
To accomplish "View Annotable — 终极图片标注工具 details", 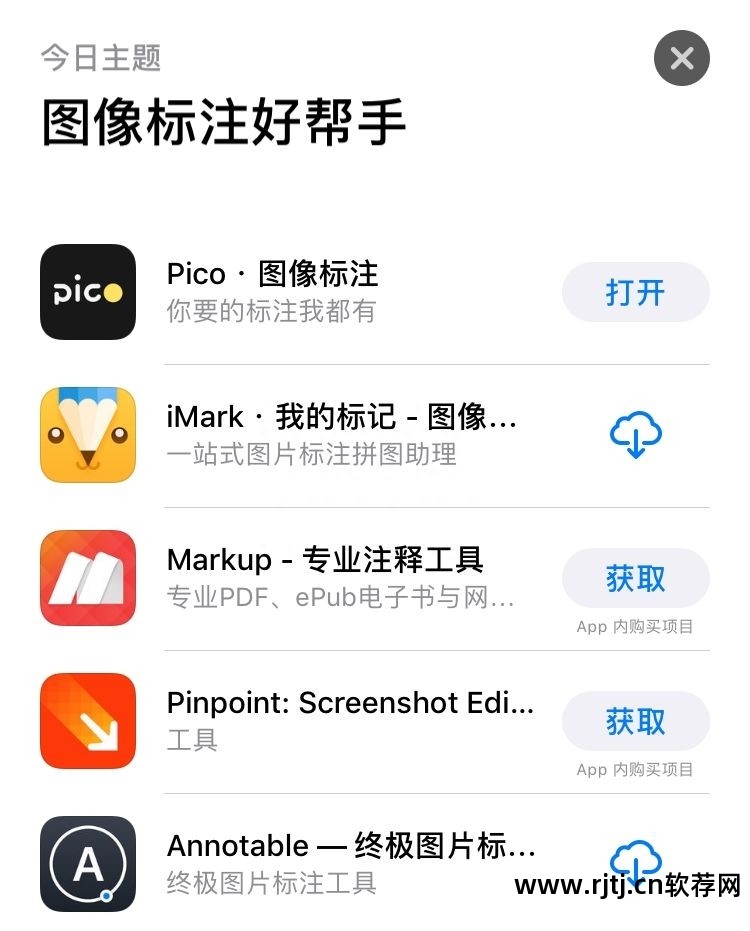I will (x=350, y=862).
